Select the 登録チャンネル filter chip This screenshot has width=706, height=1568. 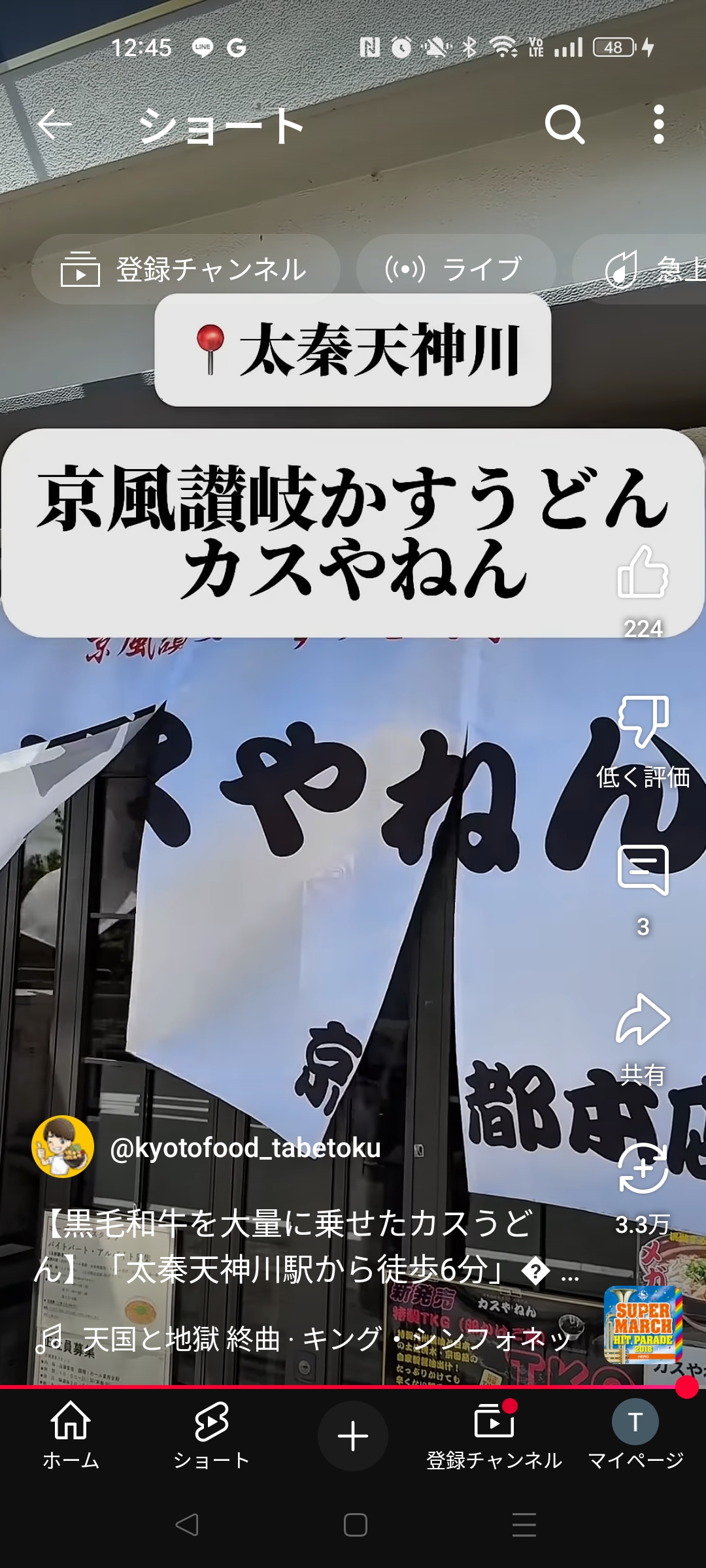(186, 269)
